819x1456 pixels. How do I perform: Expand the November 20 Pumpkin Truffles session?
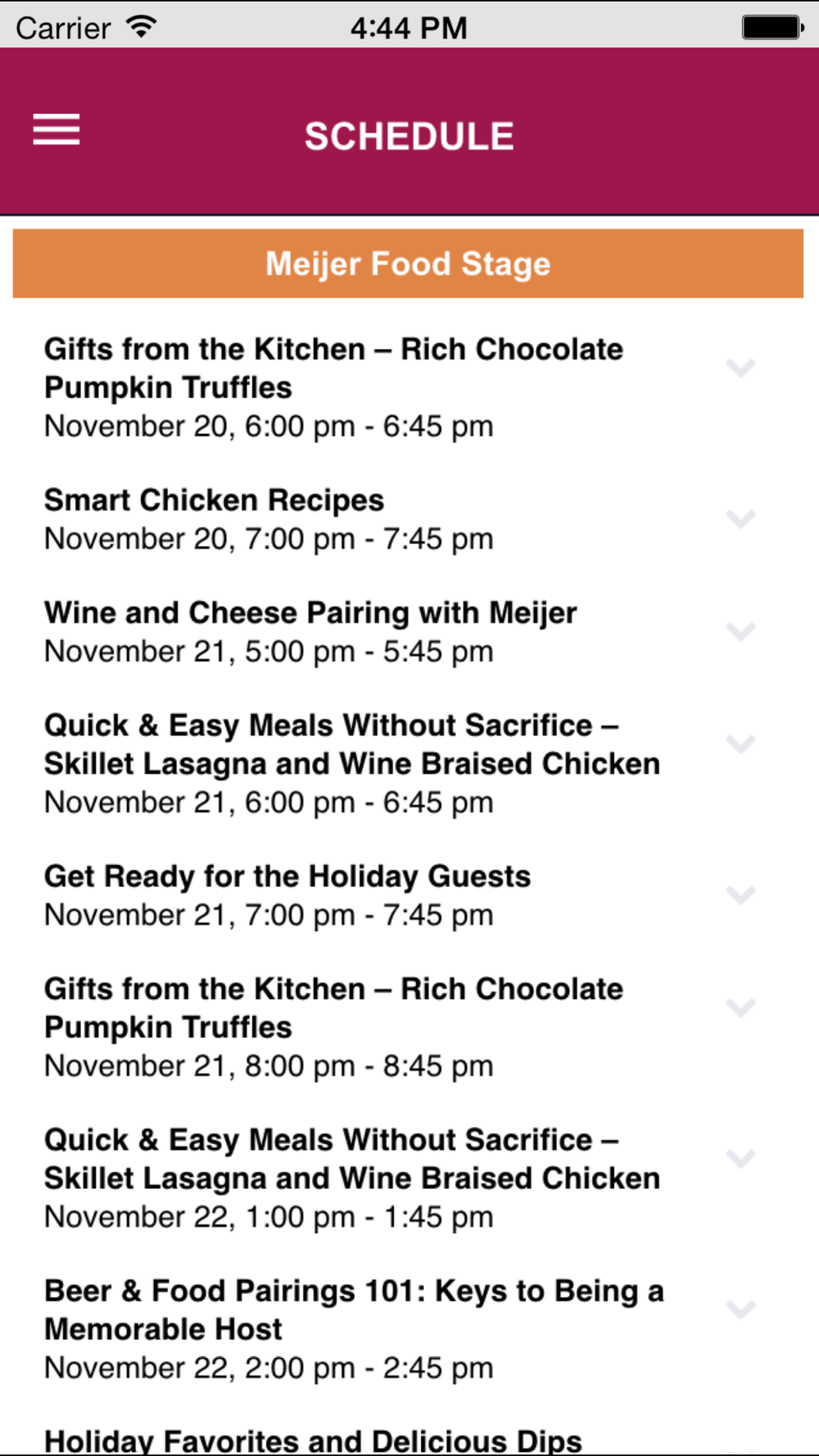pos(740,369)
